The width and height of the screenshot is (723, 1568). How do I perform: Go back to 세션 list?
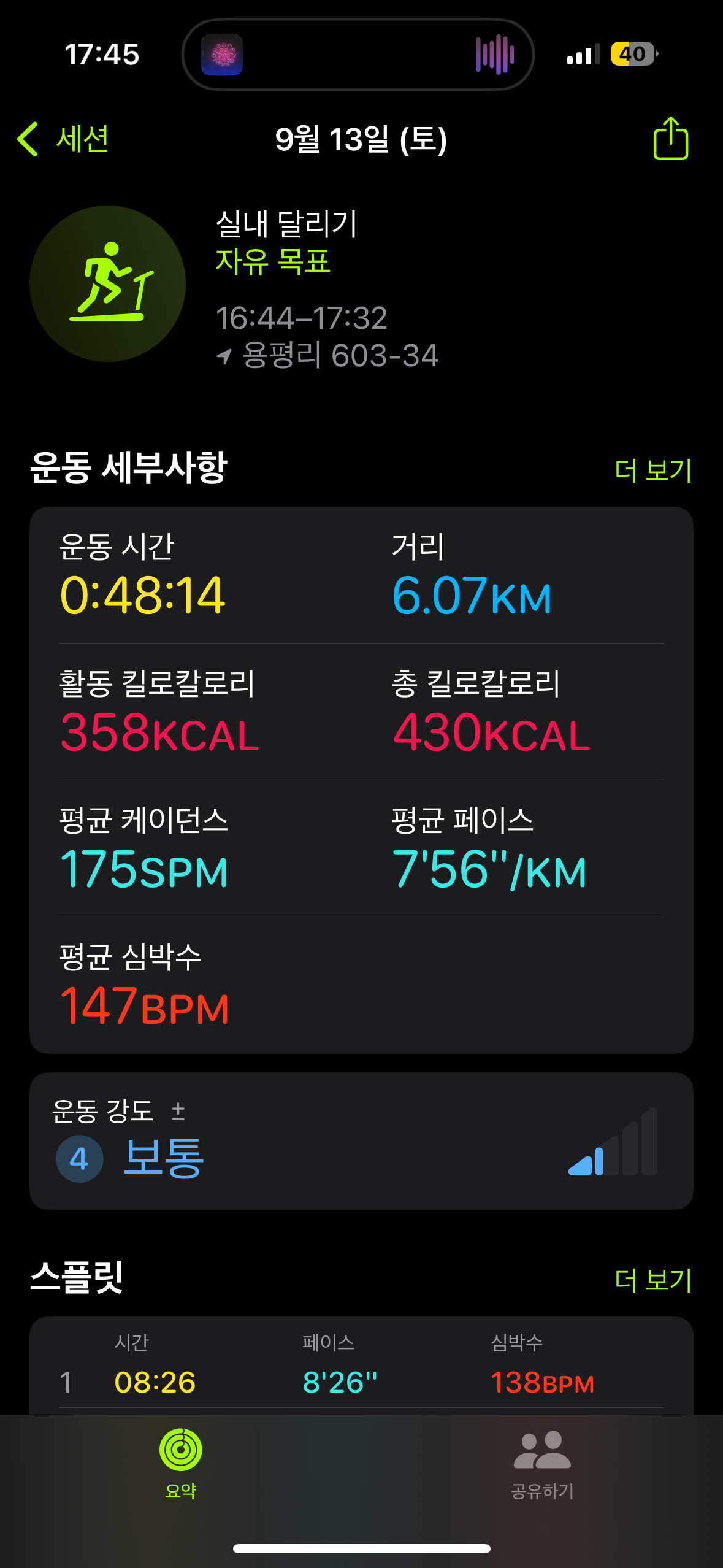63,139
